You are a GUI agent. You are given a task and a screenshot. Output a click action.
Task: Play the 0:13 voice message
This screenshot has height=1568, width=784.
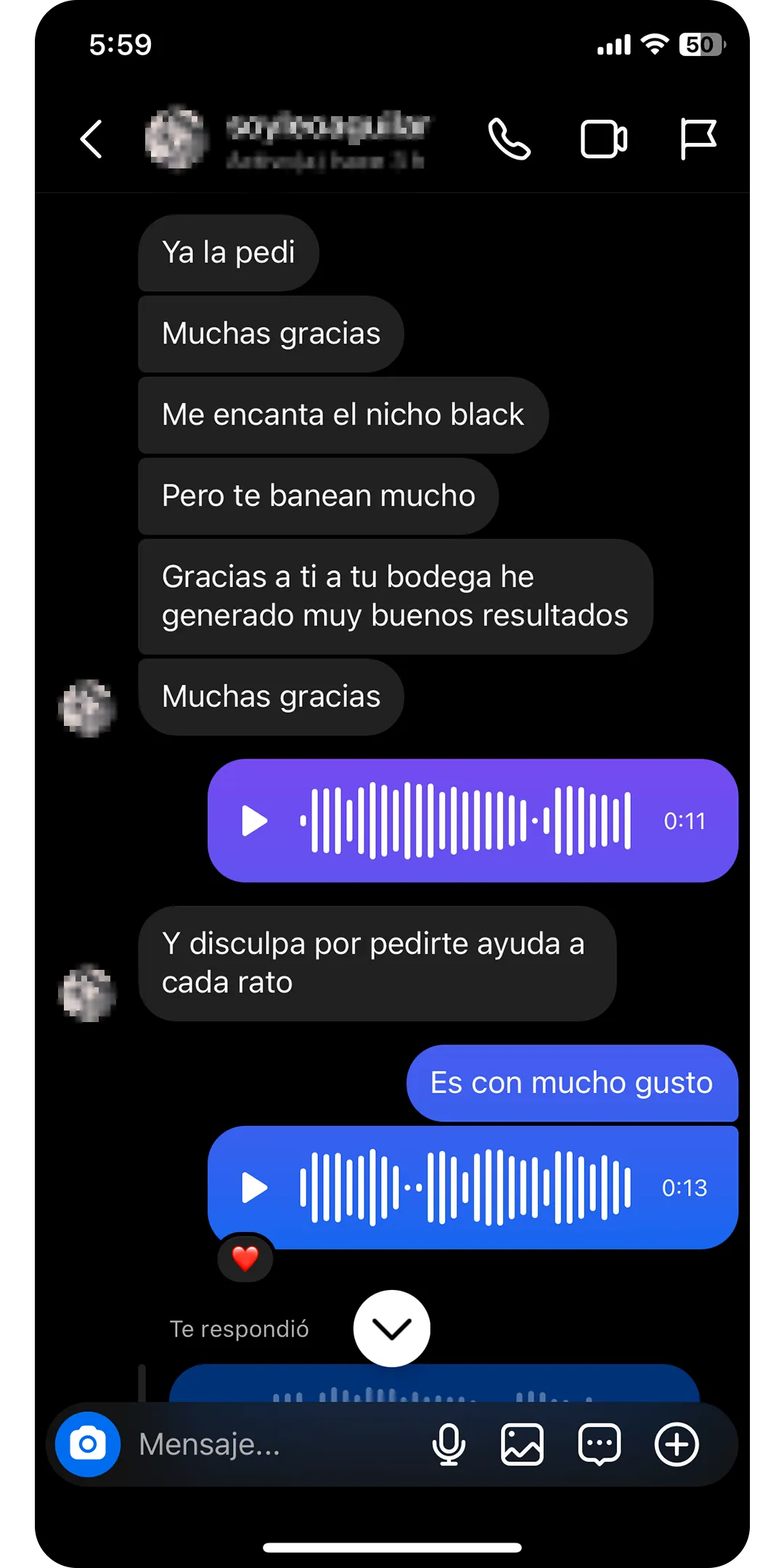tap(254, 1188)
